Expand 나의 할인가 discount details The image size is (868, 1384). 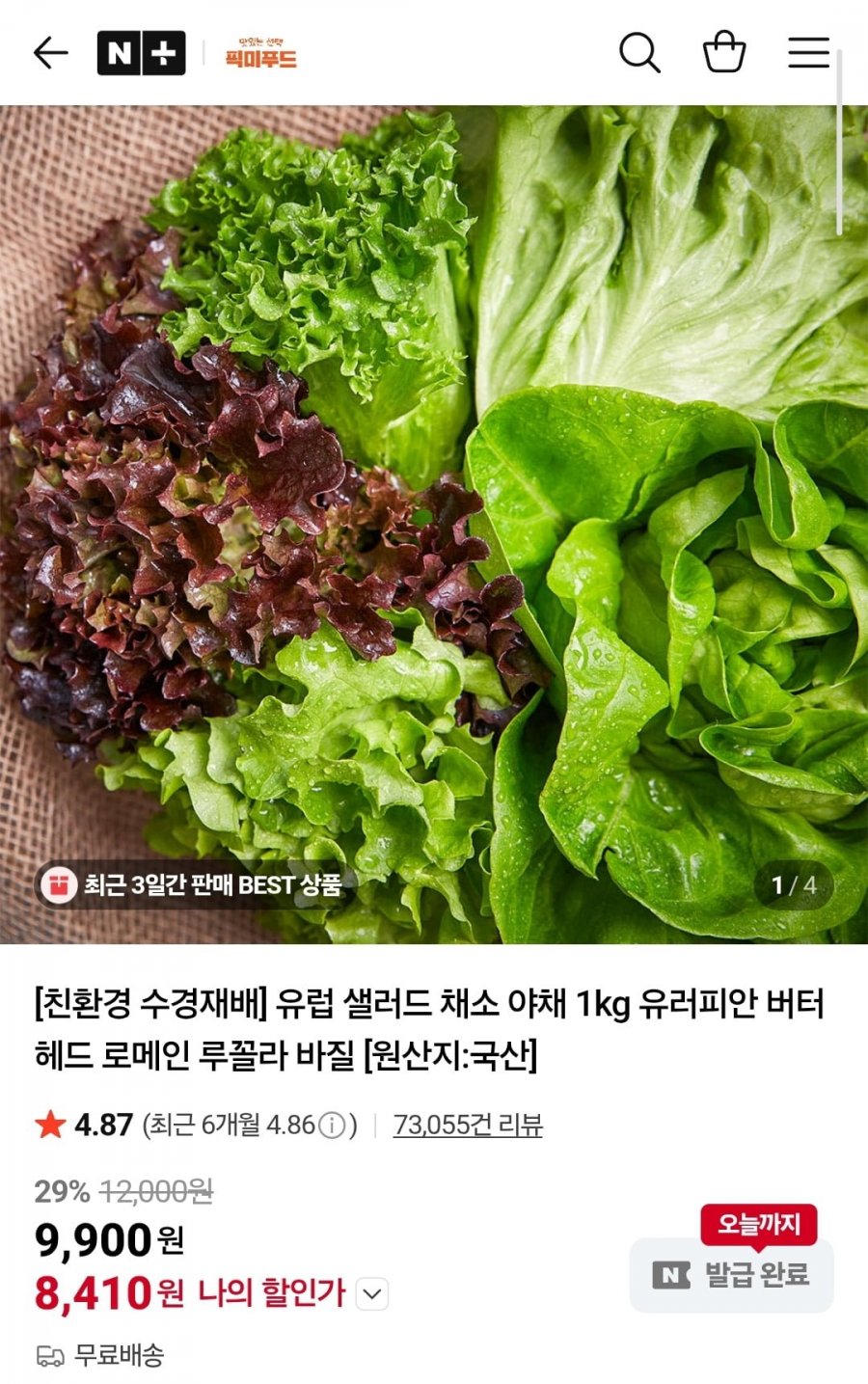372,1294
